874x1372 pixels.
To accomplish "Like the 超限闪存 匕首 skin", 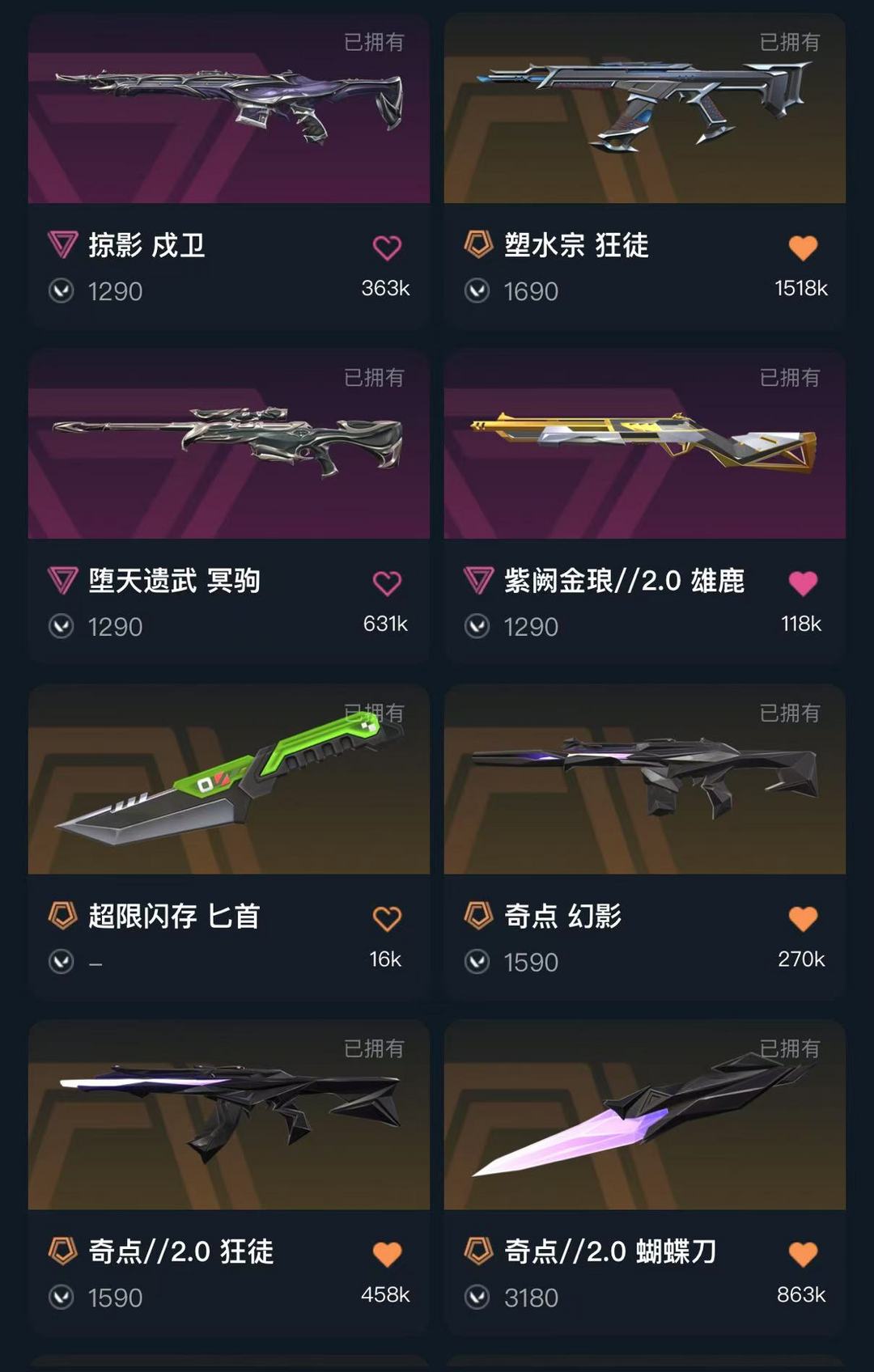I will point(387,919).
